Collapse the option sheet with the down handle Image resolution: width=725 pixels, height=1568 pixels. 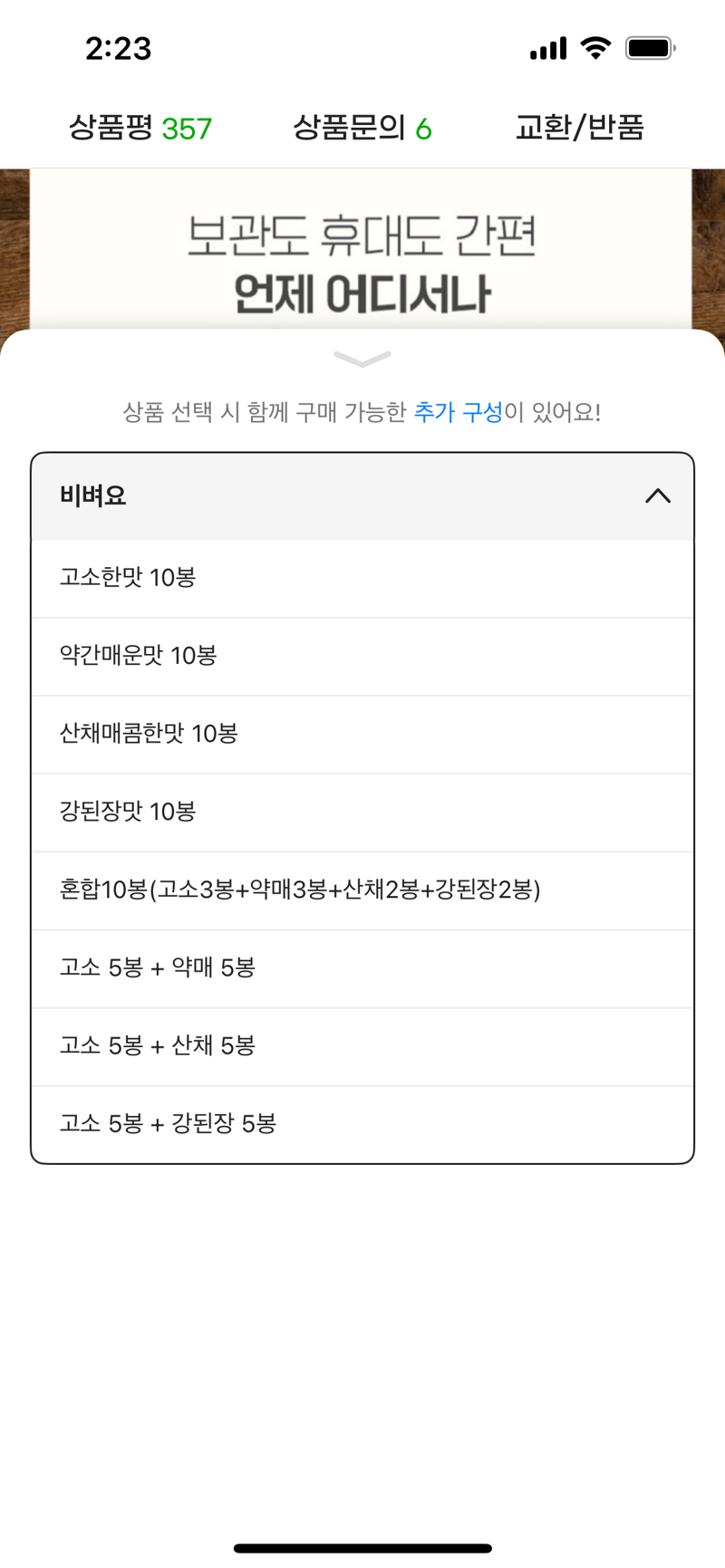coord(362,359)
